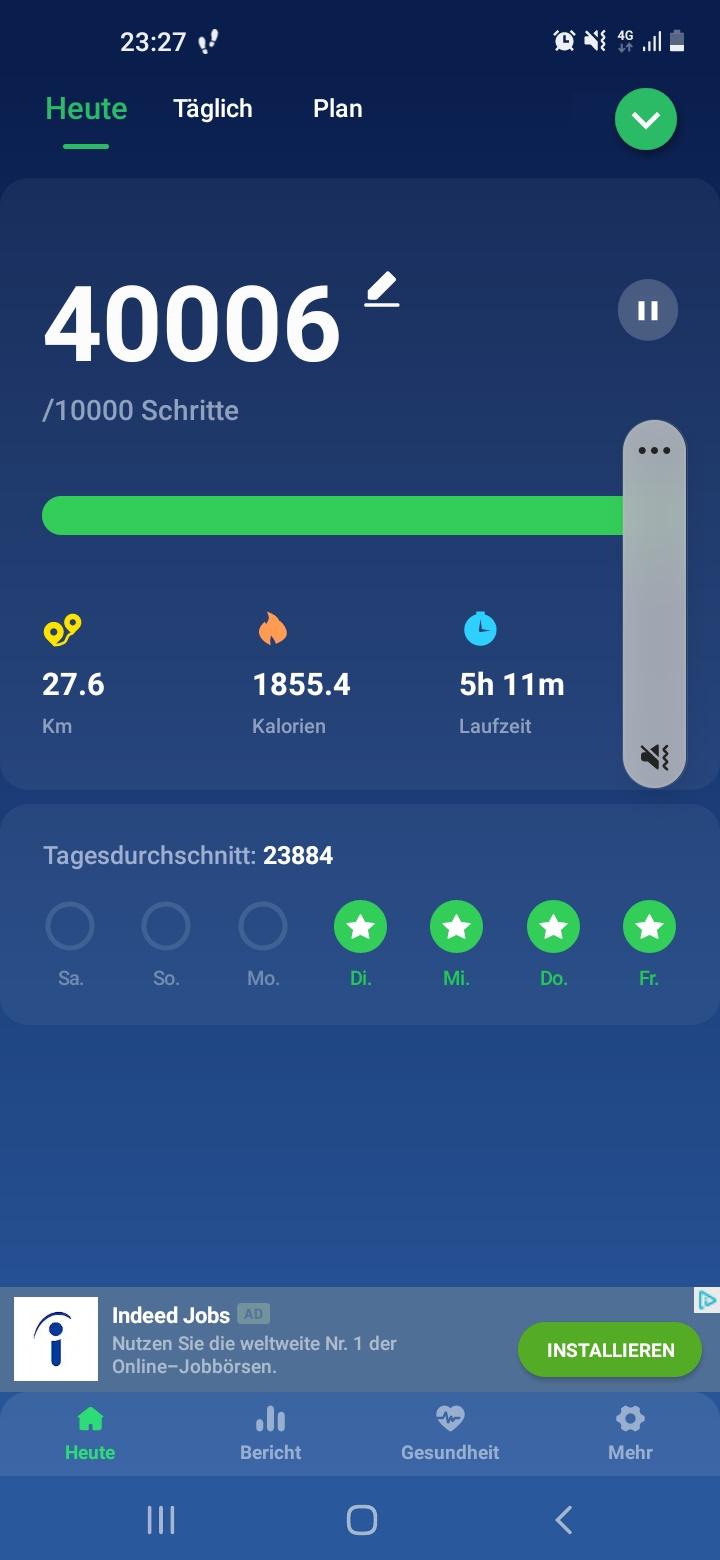Toggle the muted sound icon on volume panel
Image resolution: width=720 pixels, height=1560 pixels.
click(x=655, y=757)
